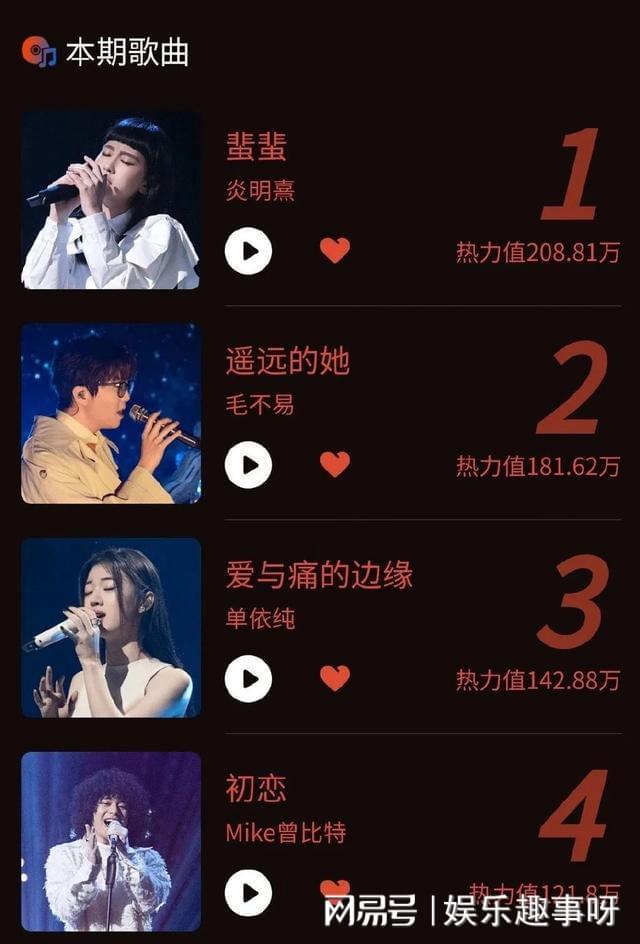The image size is (640, 944).
Task: Play 遥远的她 by 毛不易
Action: 248,464
